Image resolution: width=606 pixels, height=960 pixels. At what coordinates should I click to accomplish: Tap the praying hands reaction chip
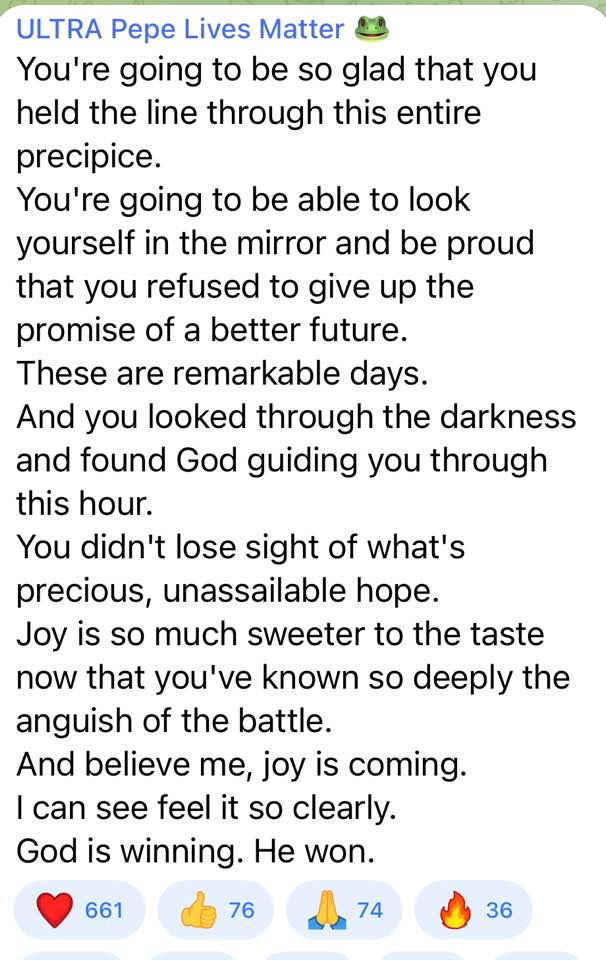(x=343, y=909)
